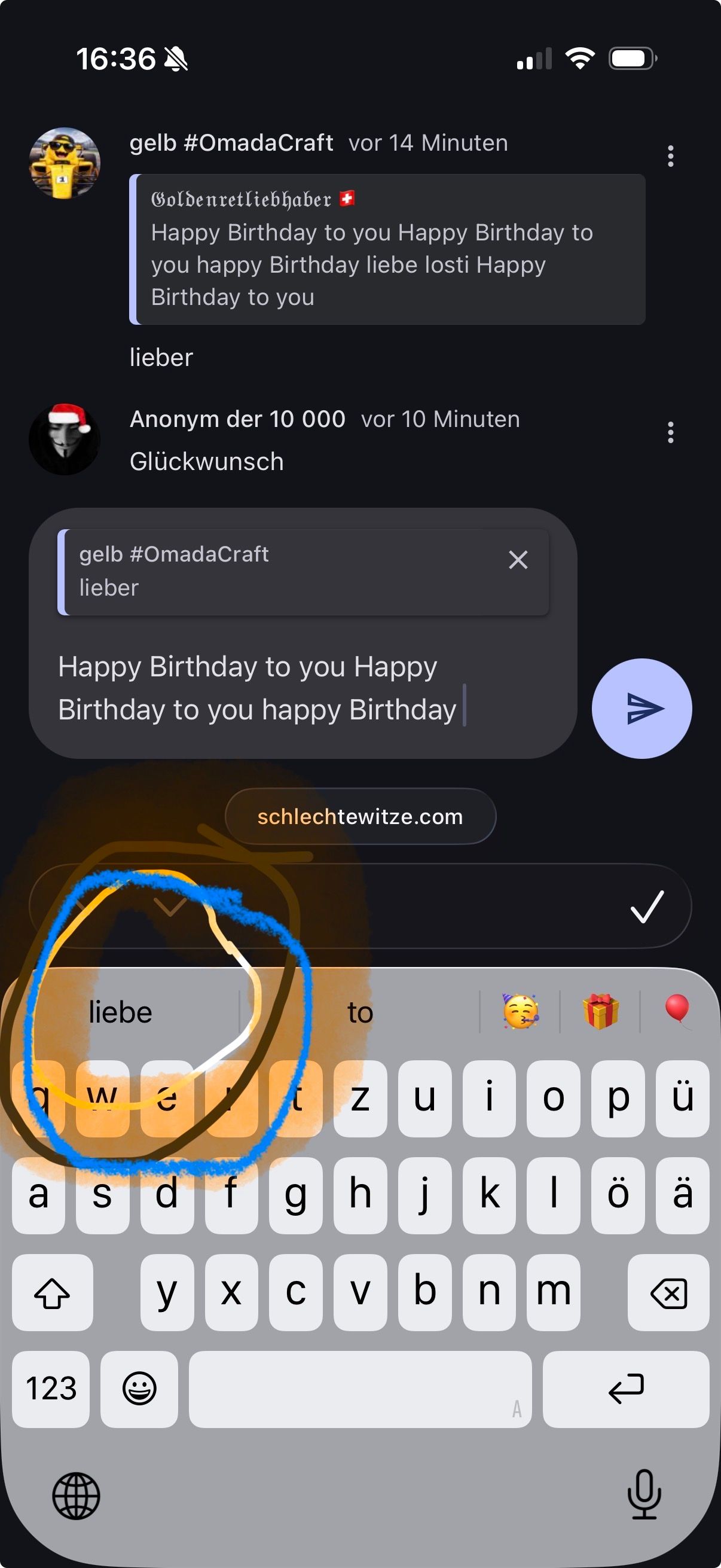Open the emoji keyboard
The width and height of the screenshot is (721, 1568).
(139, 1389)
